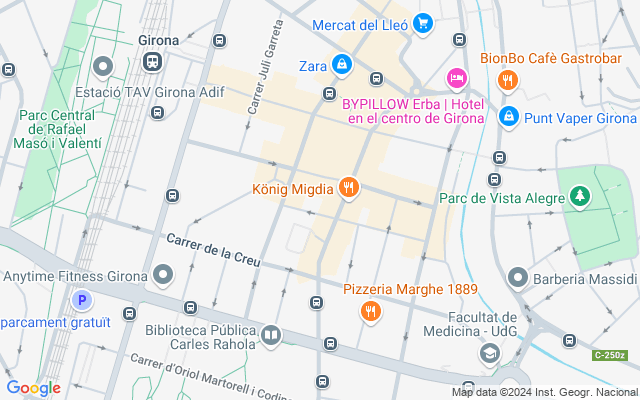Select the Mercat del Lleó marker
The width and height of the screenshot is (640, 400).
point(423,24)
